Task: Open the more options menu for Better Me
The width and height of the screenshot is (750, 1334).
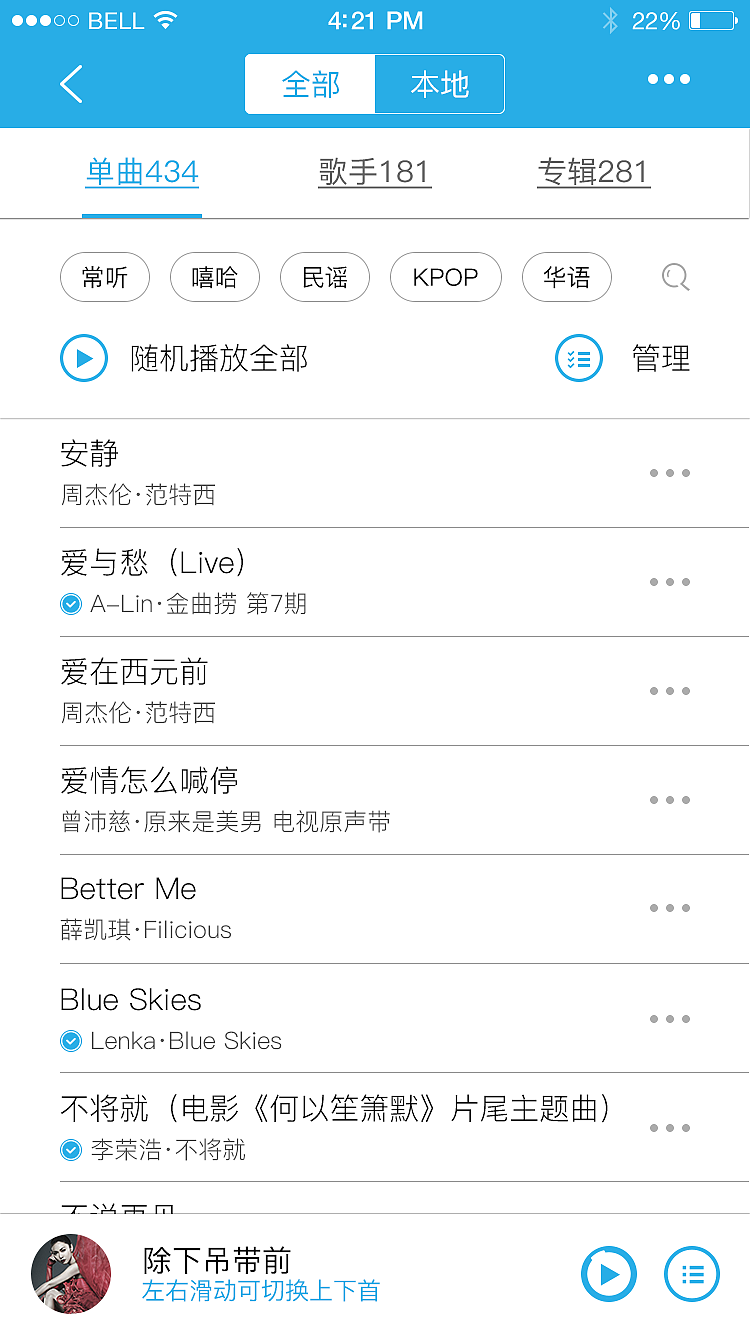Action: click(669, 908)
